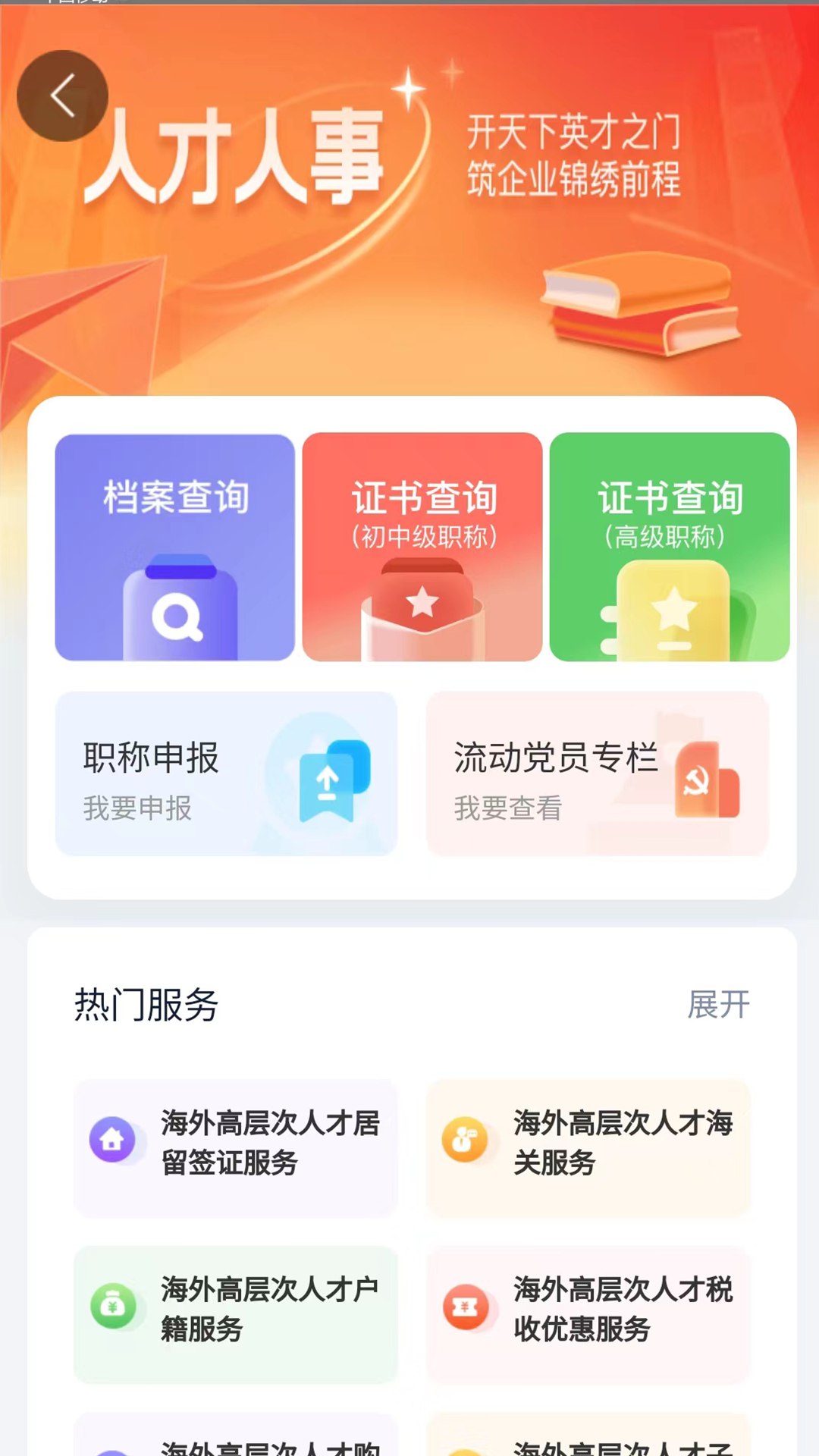Expand the 热门服务 list via 展开

tap(719, 1006)
